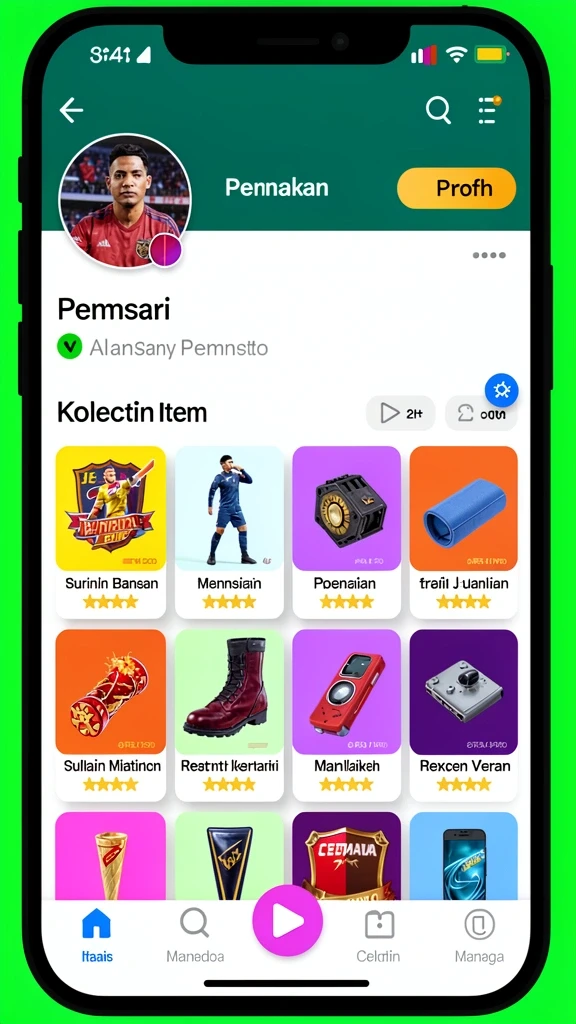Open the Surinin Bansan item card

pyautogui.click(x=111, y=532)
